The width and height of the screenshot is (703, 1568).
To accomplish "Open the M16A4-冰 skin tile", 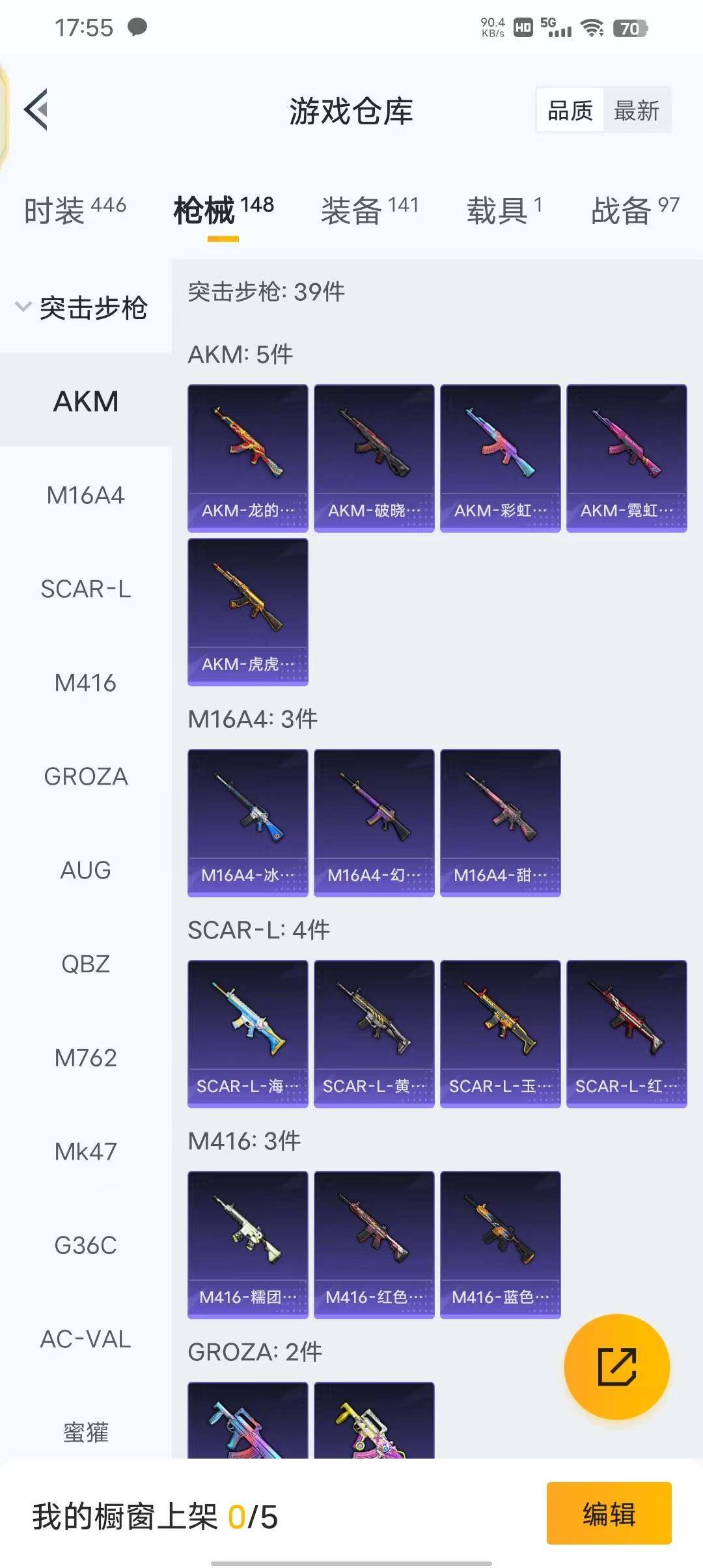I will click(247, 822).
